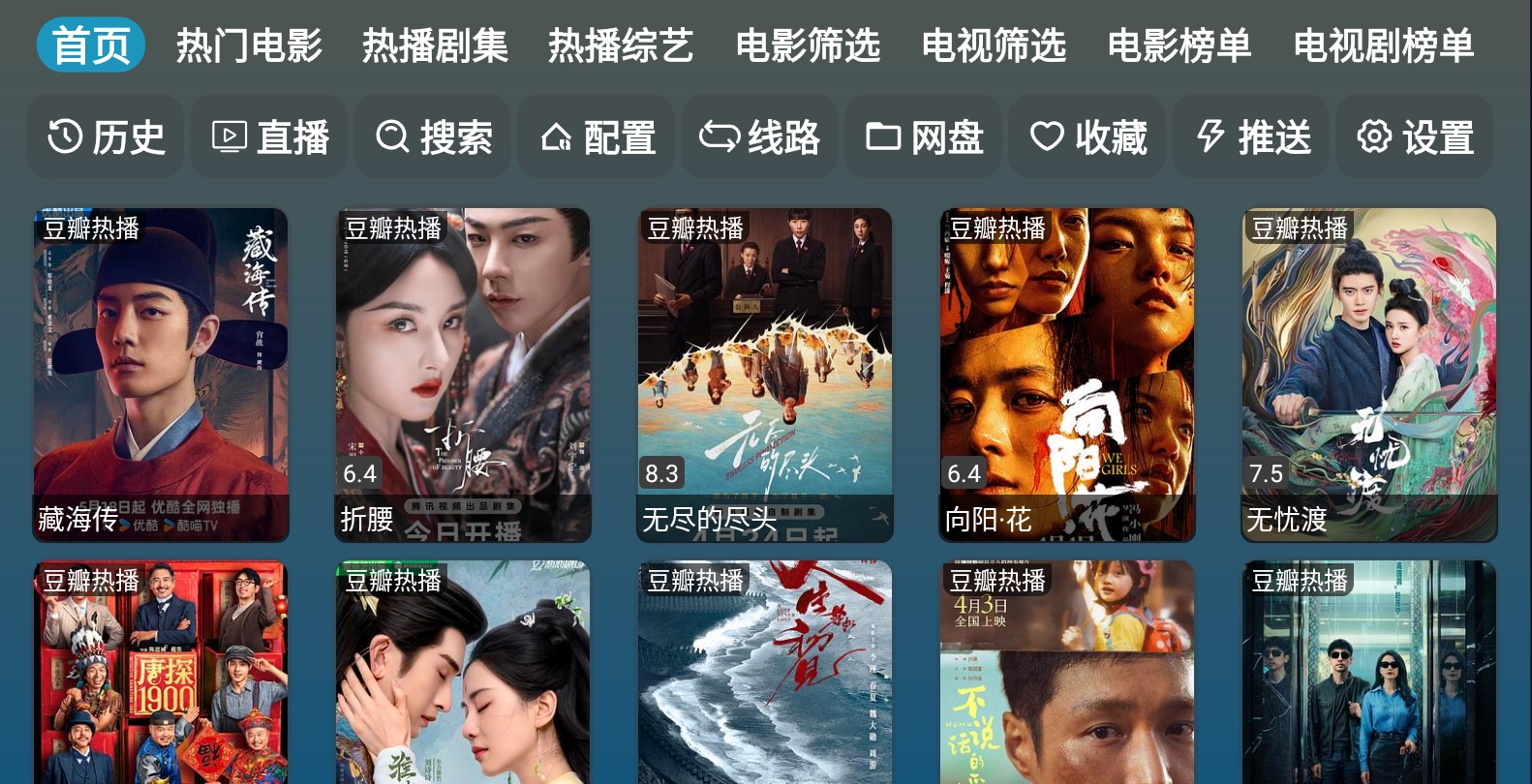This screenshot has height=784, width=1532.
Task: Open the 配置 button
Action: click(597, 136)
